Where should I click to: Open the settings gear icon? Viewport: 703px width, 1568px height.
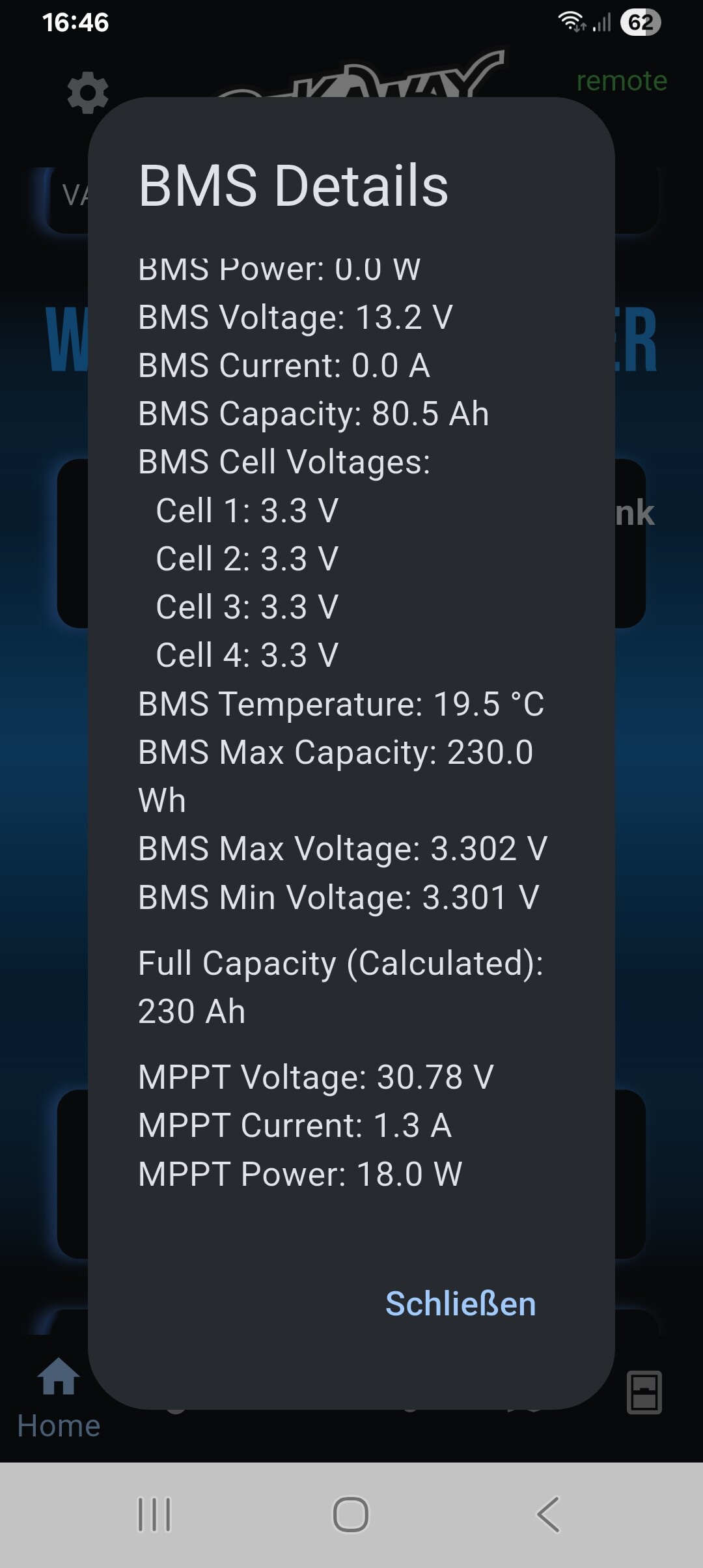click(88, 93)
